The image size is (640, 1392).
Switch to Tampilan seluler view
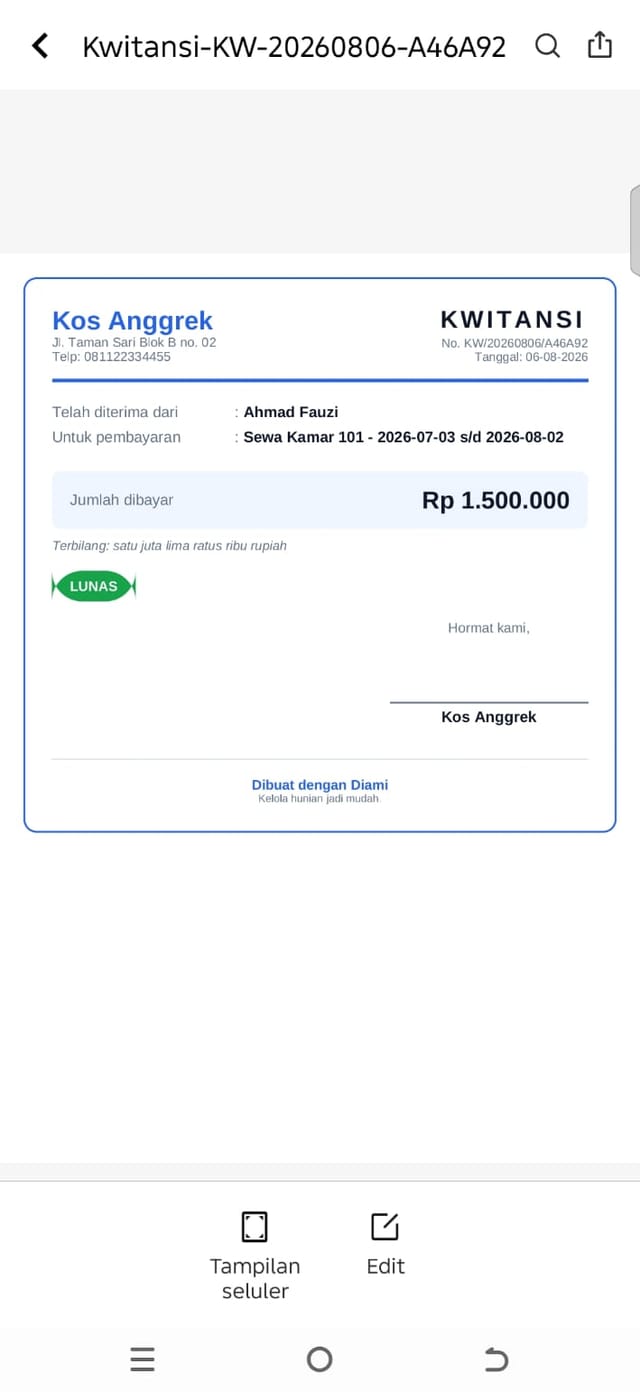click(x=255, y=1255)
